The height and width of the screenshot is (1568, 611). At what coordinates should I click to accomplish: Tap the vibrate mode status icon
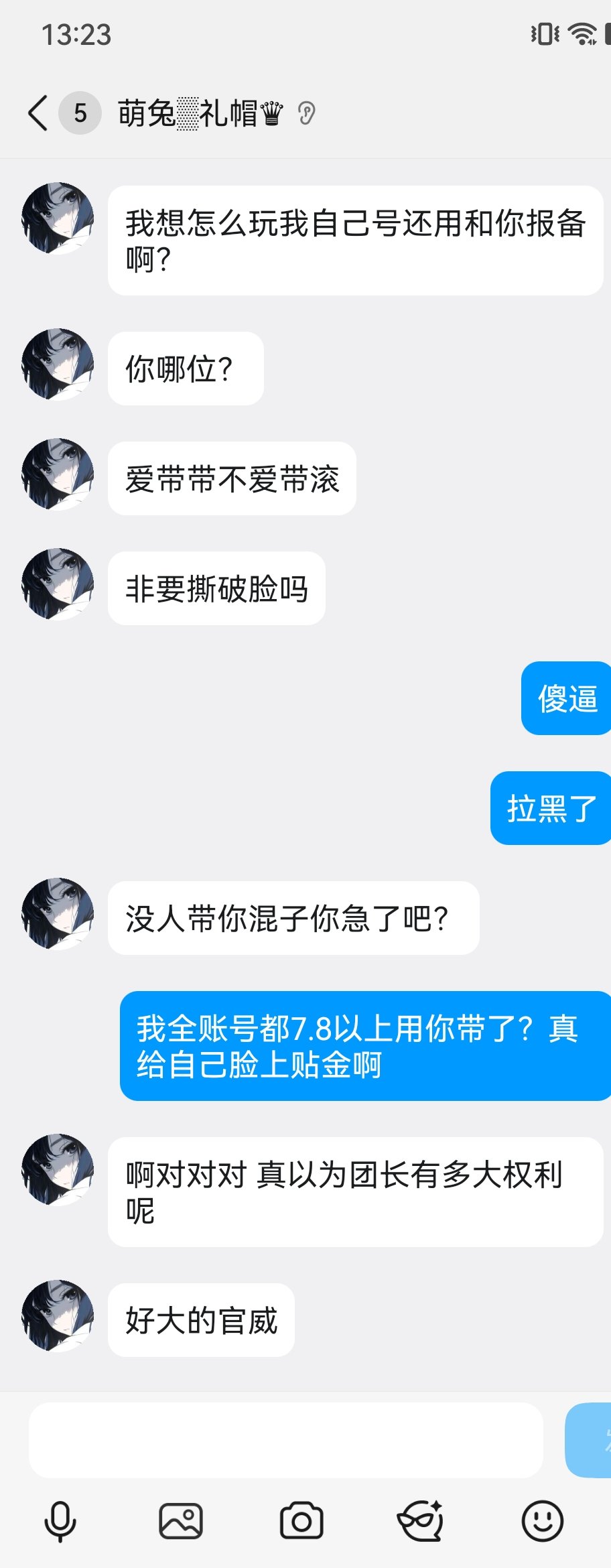tap(545, 32)
